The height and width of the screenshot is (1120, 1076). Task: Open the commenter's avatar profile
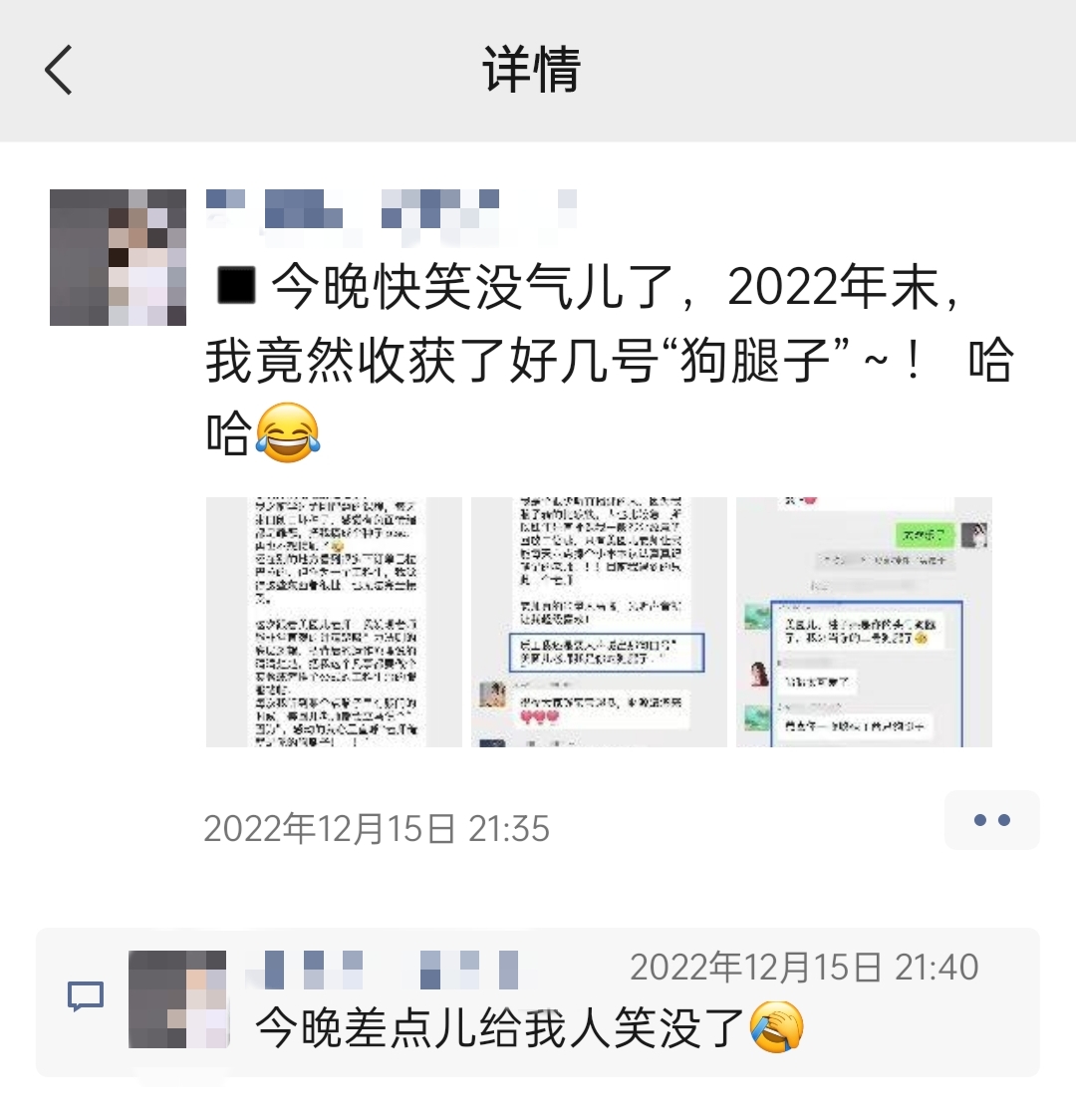tap(178, 999)
